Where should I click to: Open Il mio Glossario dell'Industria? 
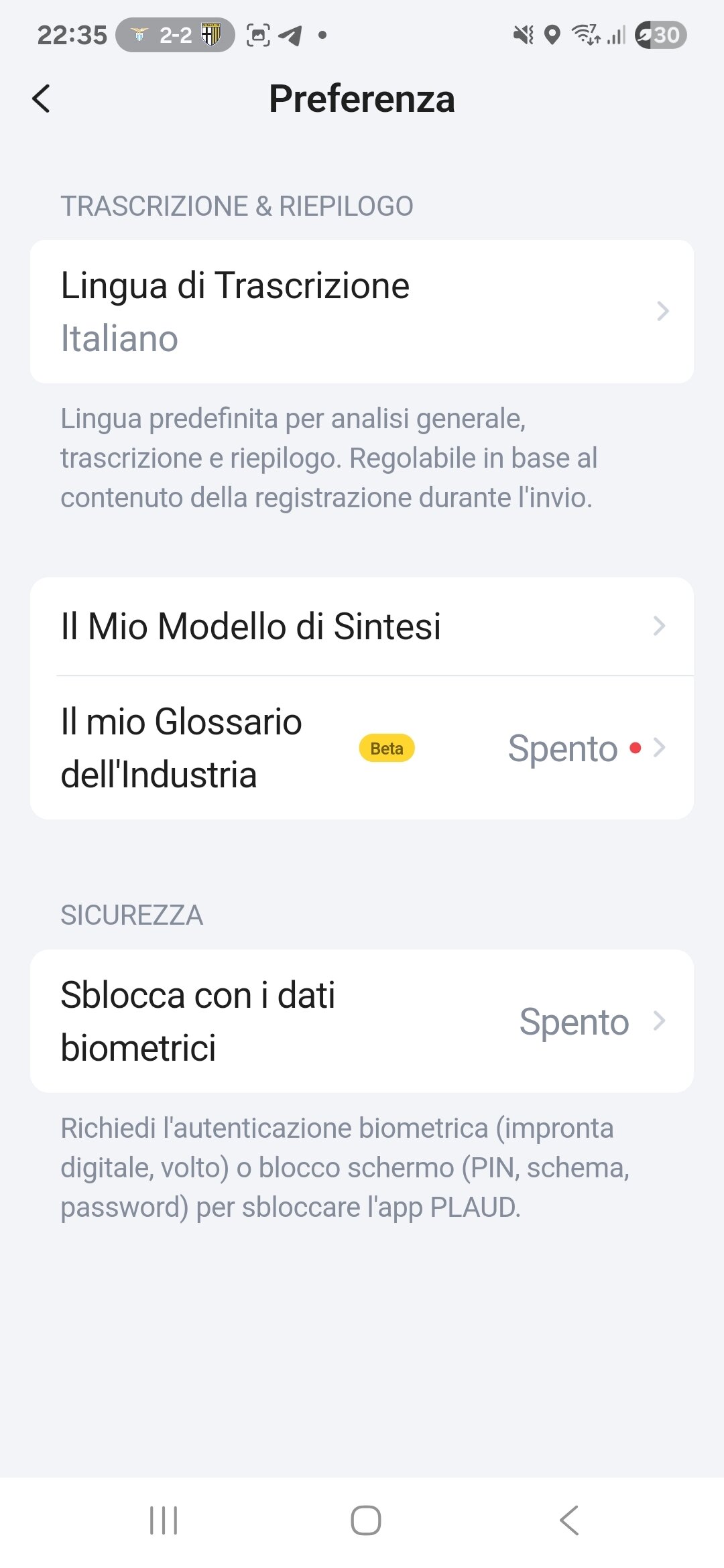362,748
